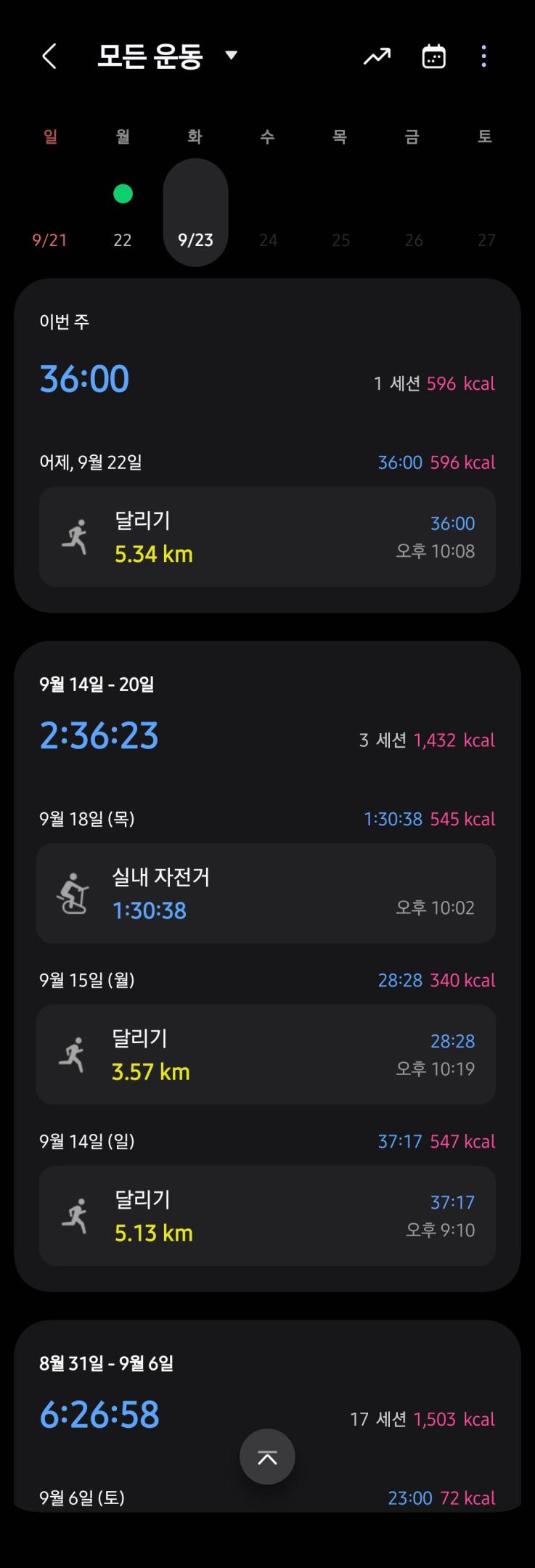View the 3.57 km 달리기 run details
The image size is (535, 1568).
coord(266,1054)
